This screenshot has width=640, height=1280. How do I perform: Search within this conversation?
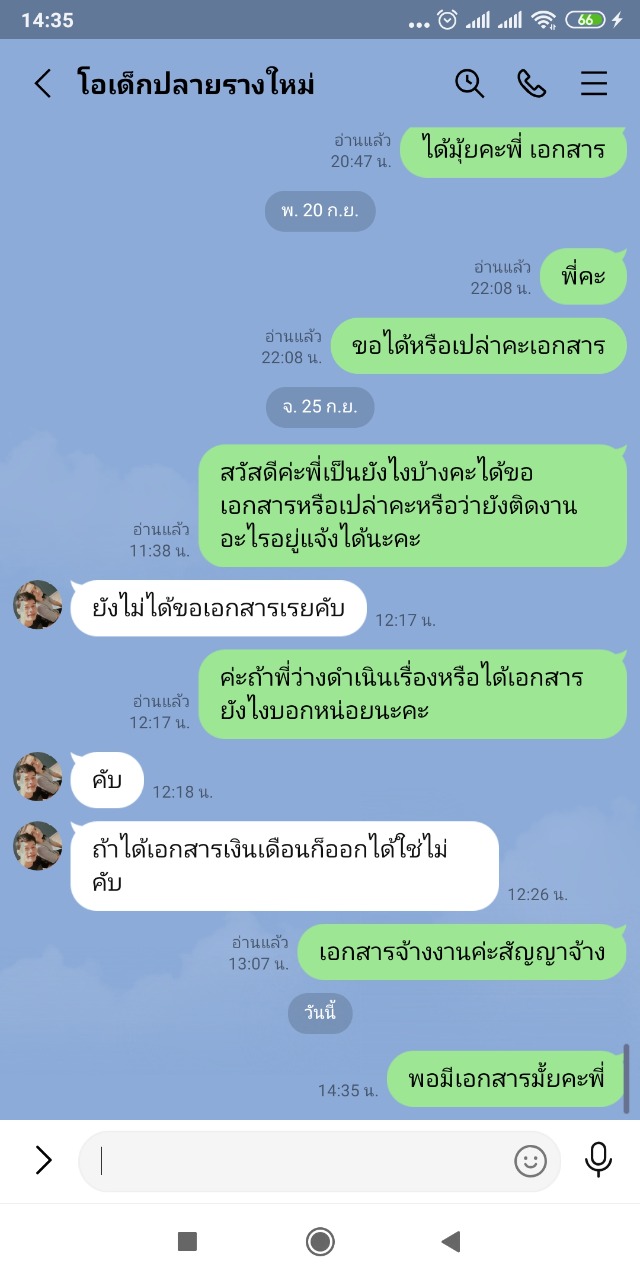(x=469, y=83)
